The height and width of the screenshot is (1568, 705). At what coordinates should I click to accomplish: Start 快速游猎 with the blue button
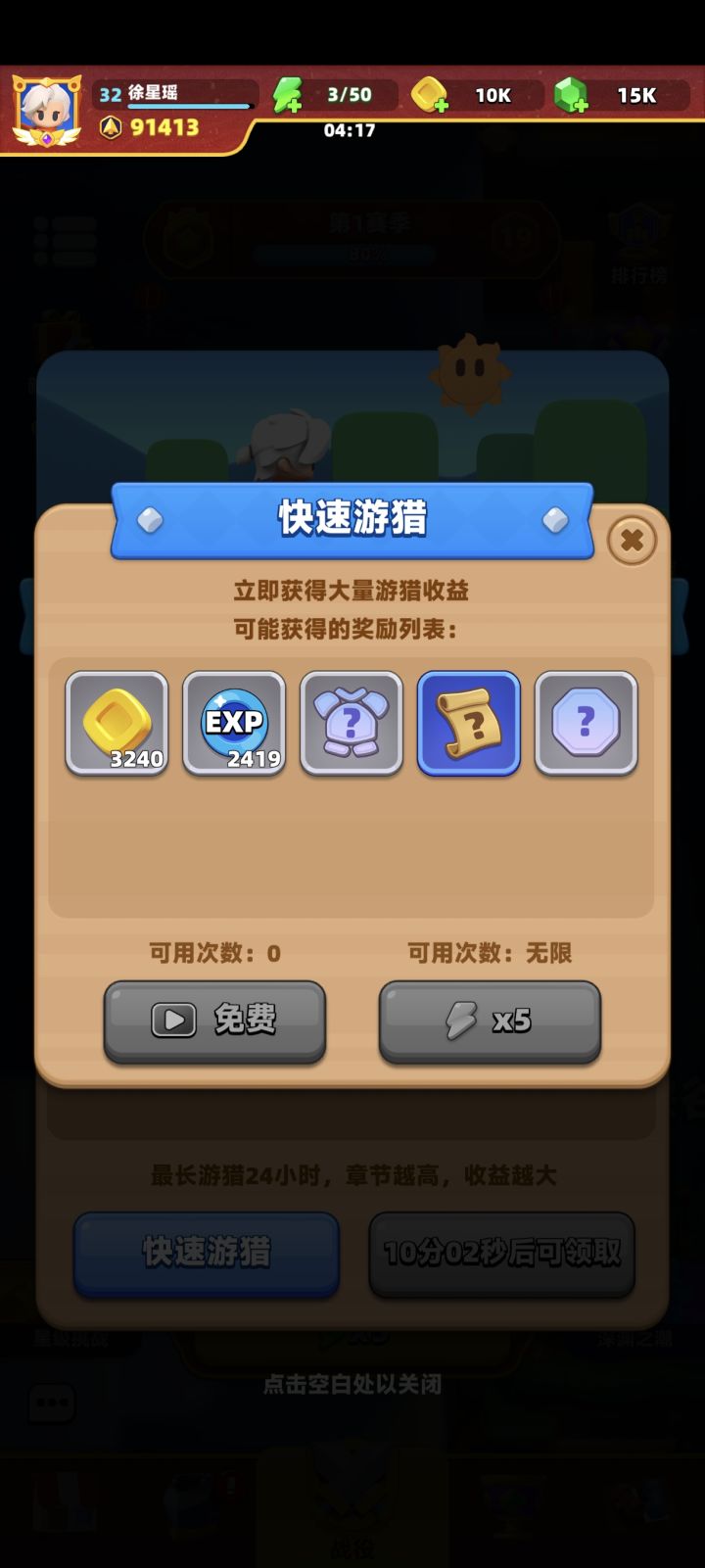(205, 1255)
